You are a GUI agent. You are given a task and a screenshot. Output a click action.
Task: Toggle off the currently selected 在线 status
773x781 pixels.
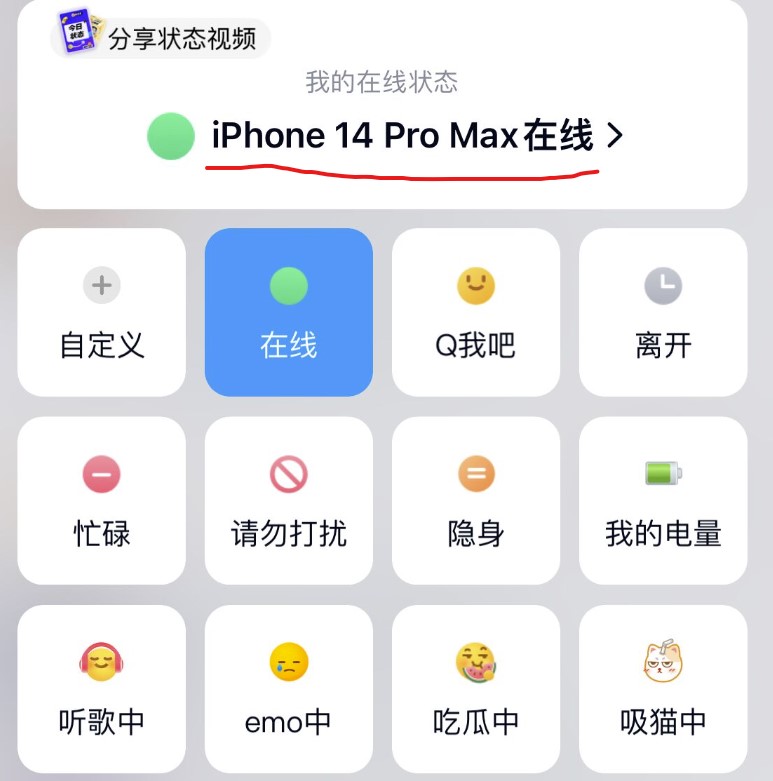pyautogui.click(x=288, y=311)
